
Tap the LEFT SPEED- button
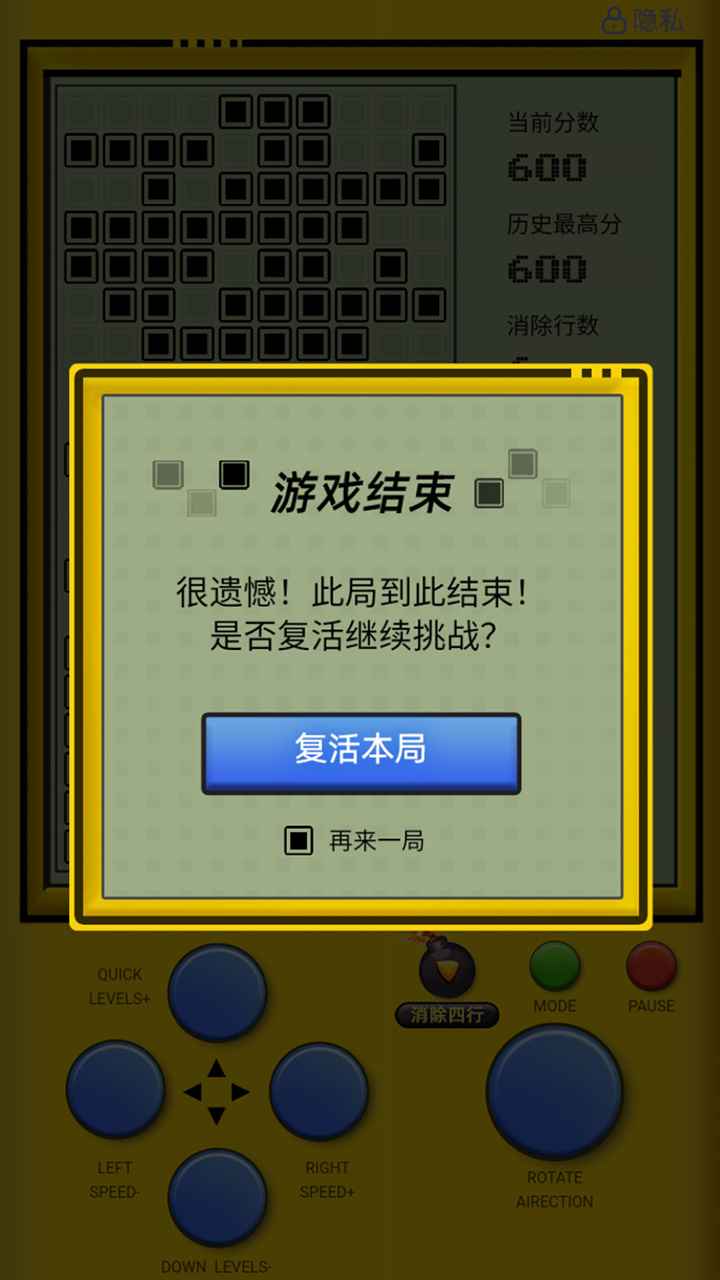116,1091
